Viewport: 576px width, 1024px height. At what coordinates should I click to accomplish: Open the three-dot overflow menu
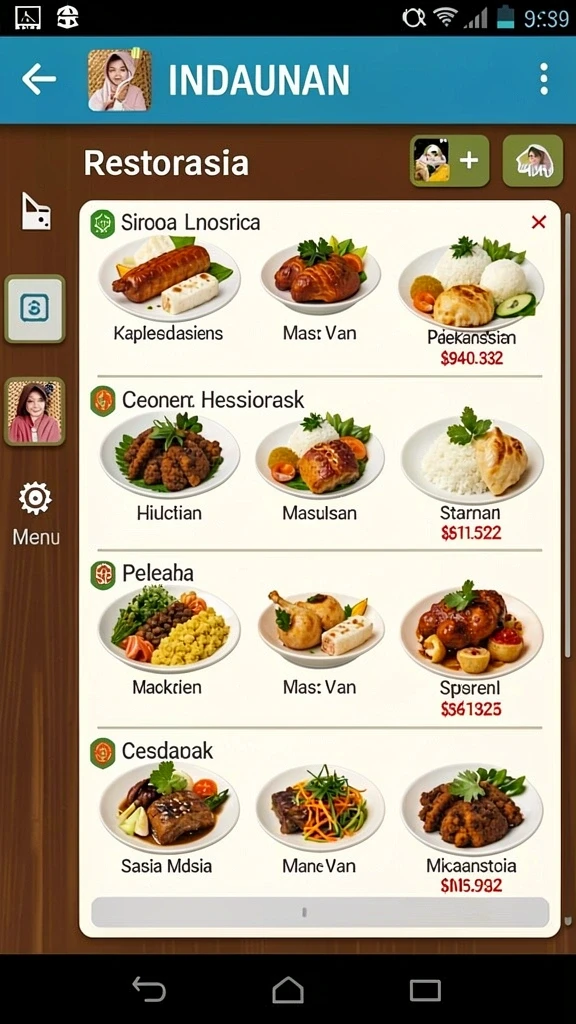click(x=543, y=80)
